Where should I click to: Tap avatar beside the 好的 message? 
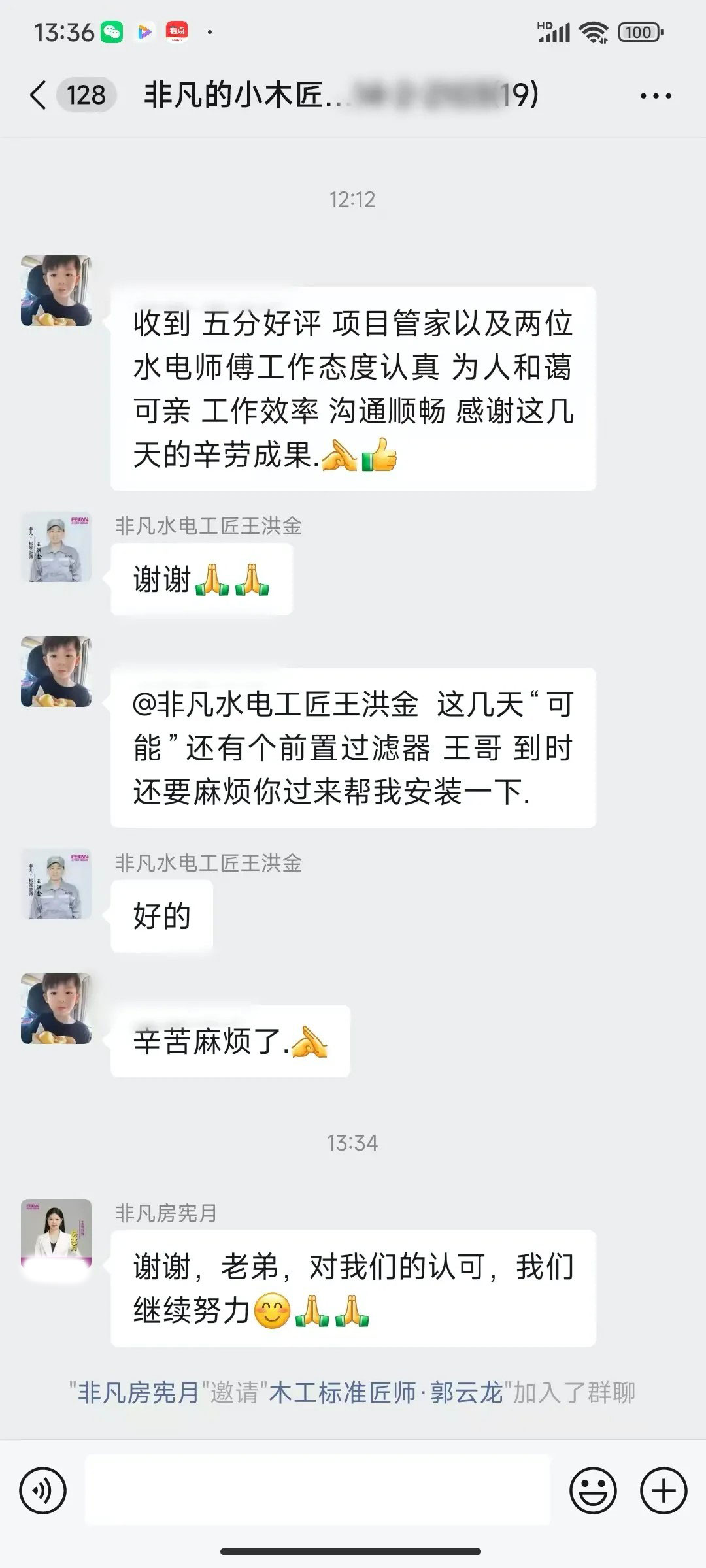click(x=56, y=885)
